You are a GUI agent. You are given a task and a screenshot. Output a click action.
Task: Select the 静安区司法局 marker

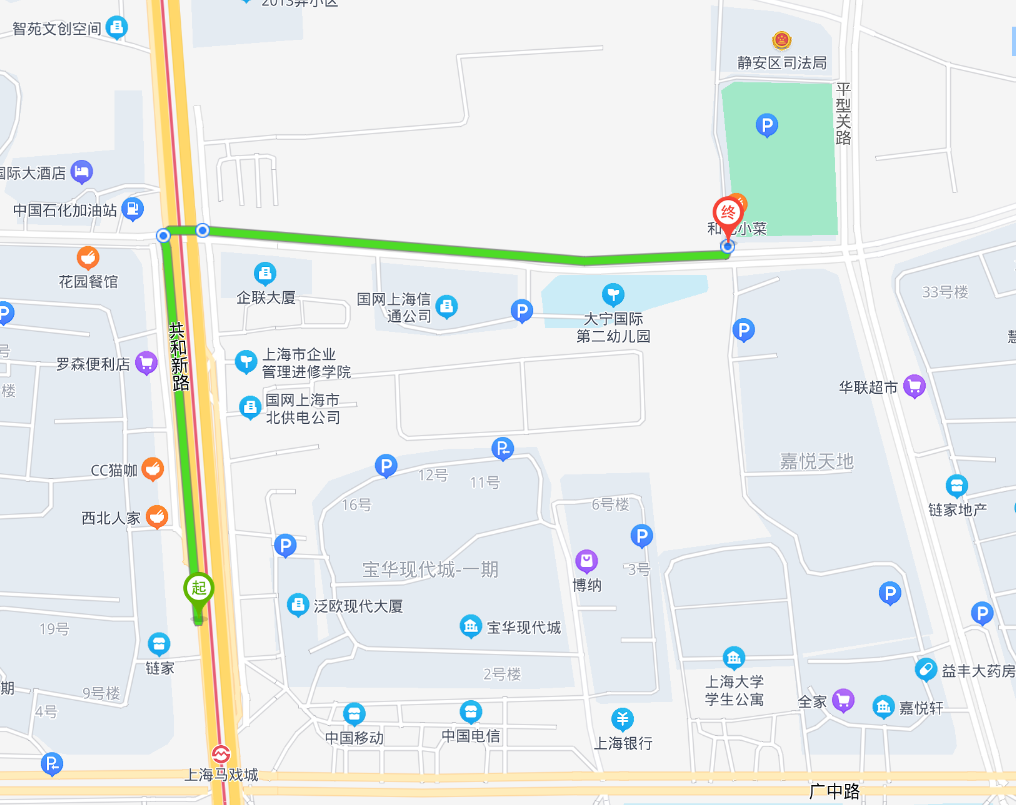pos(782,40)
